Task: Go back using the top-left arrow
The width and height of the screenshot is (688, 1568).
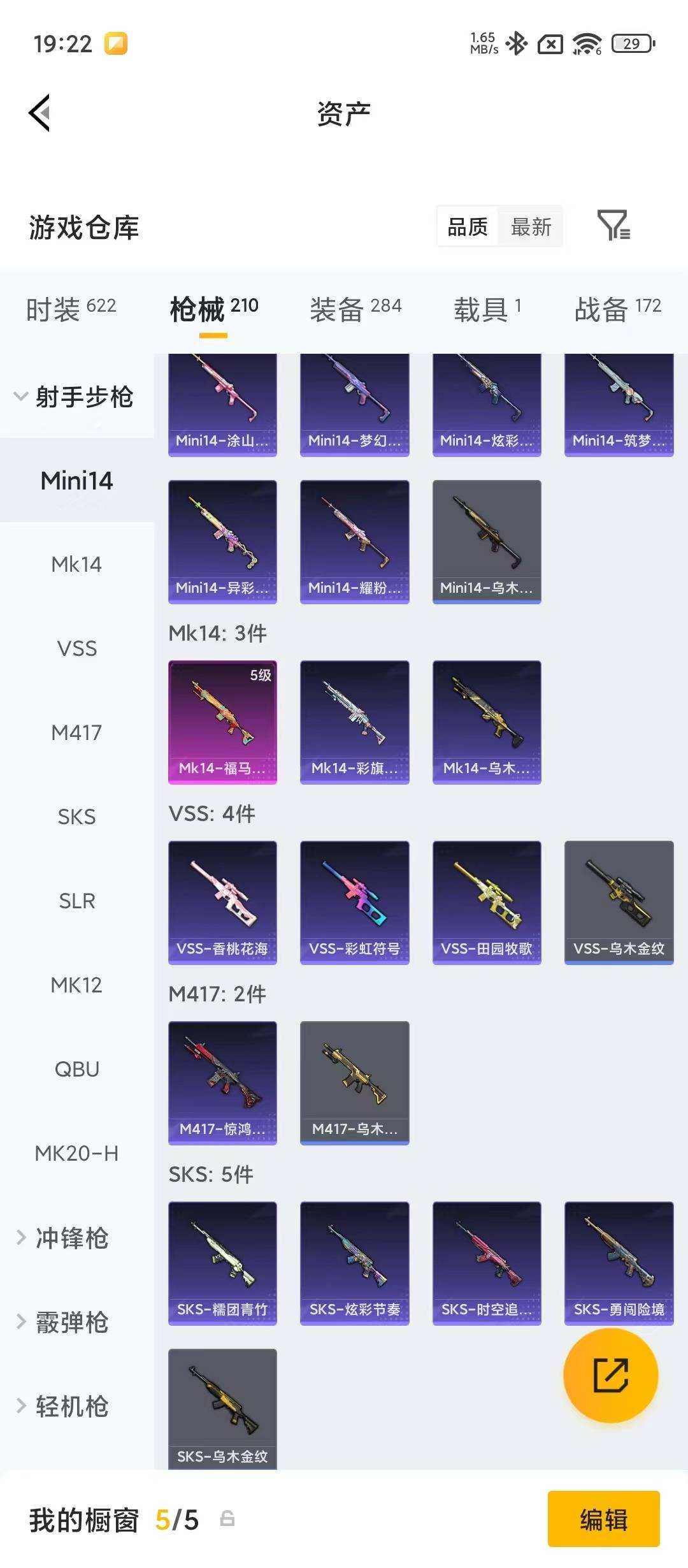Action: click(39, 113)
